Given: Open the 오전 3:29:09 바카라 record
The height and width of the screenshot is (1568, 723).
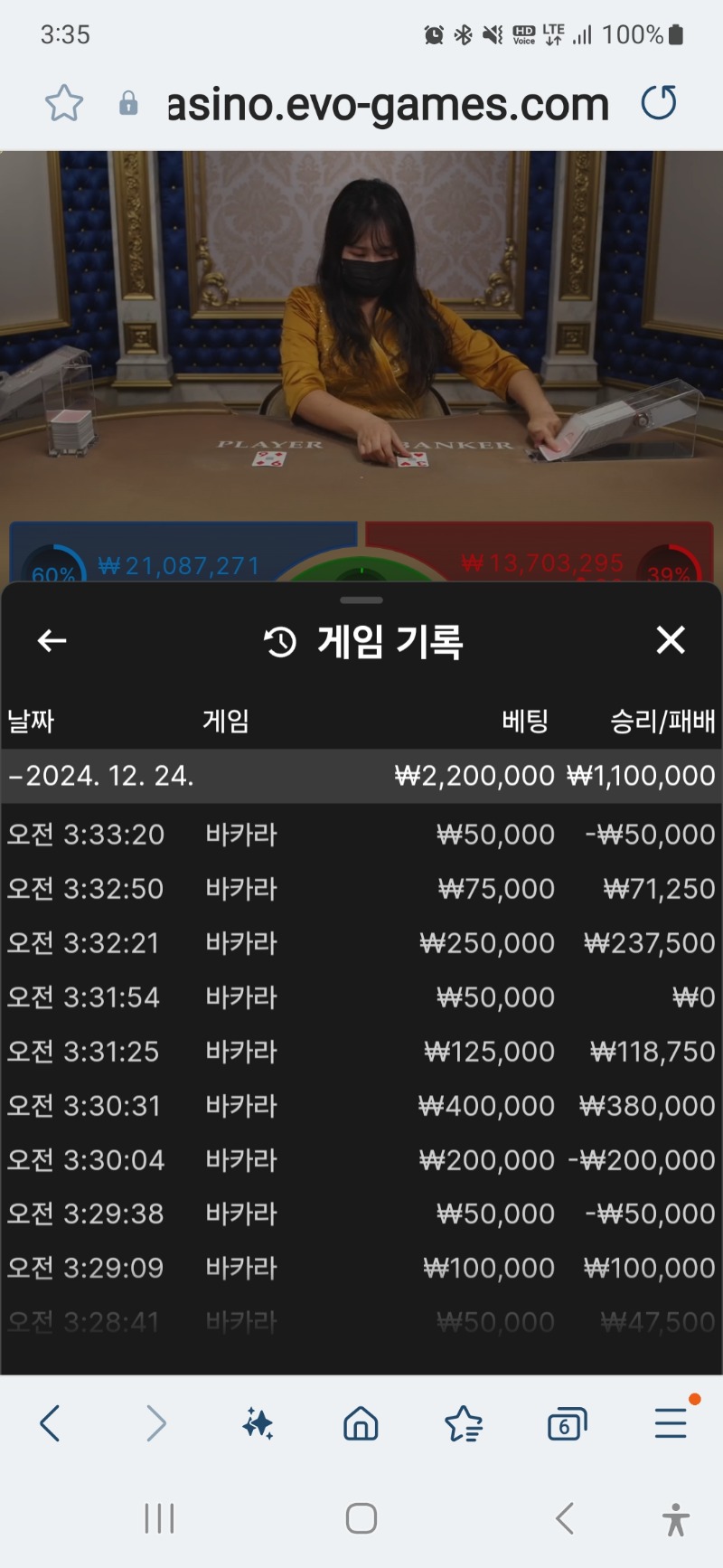Looking at the screenshot, I should click(361, 1268).
